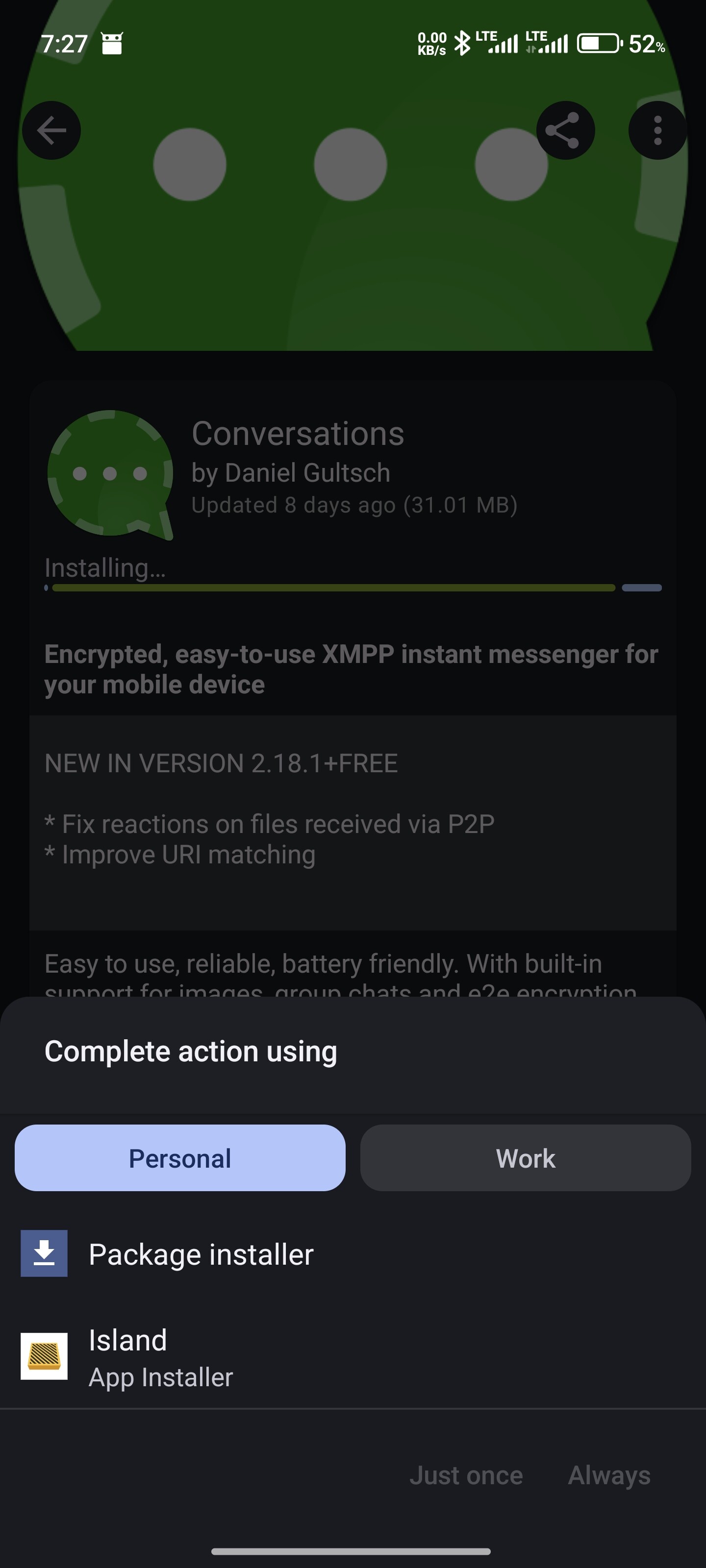
Task: Switch to the Work tab
Action: (525, 1158)
